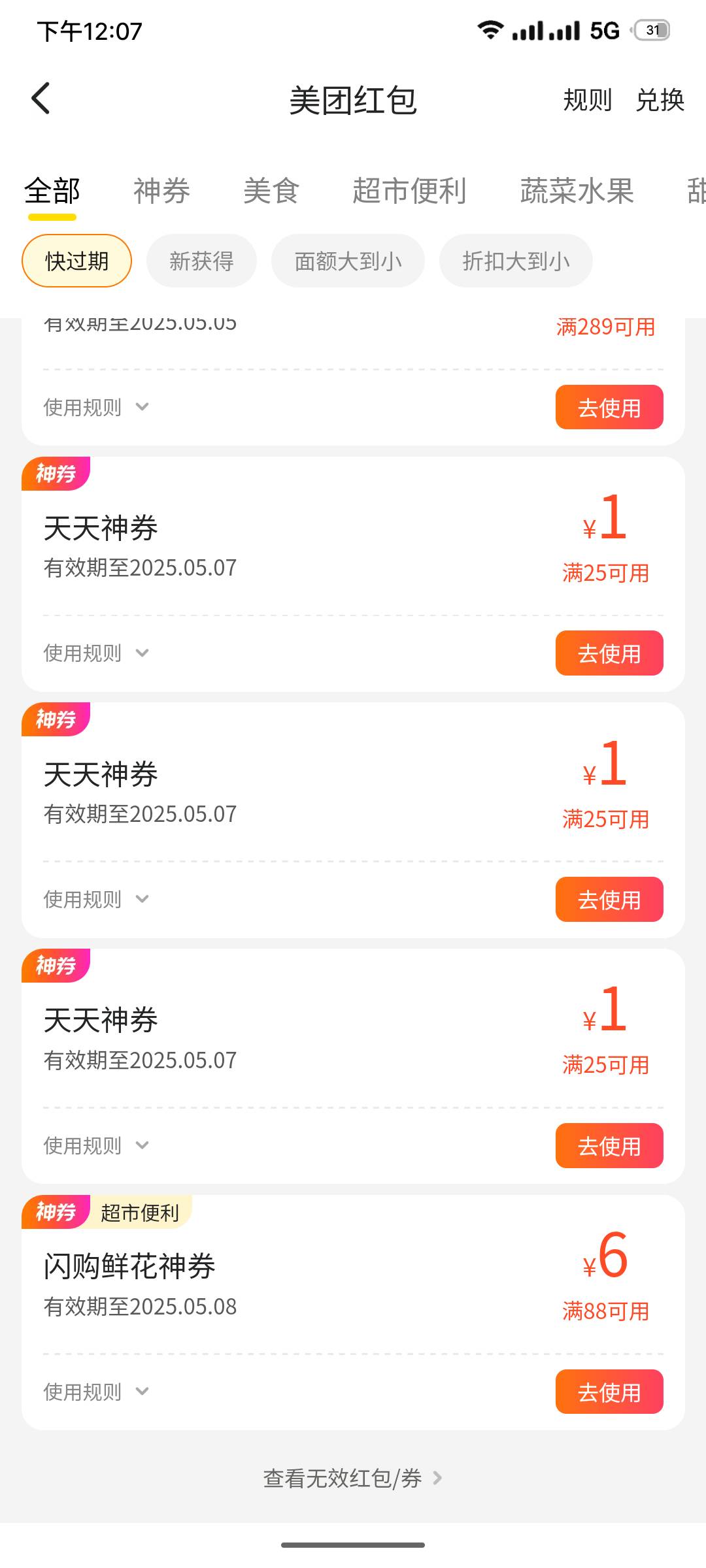
Task: Tap 去使用 on the 满289可用 coupon
Action: click(x=609, y=407)
